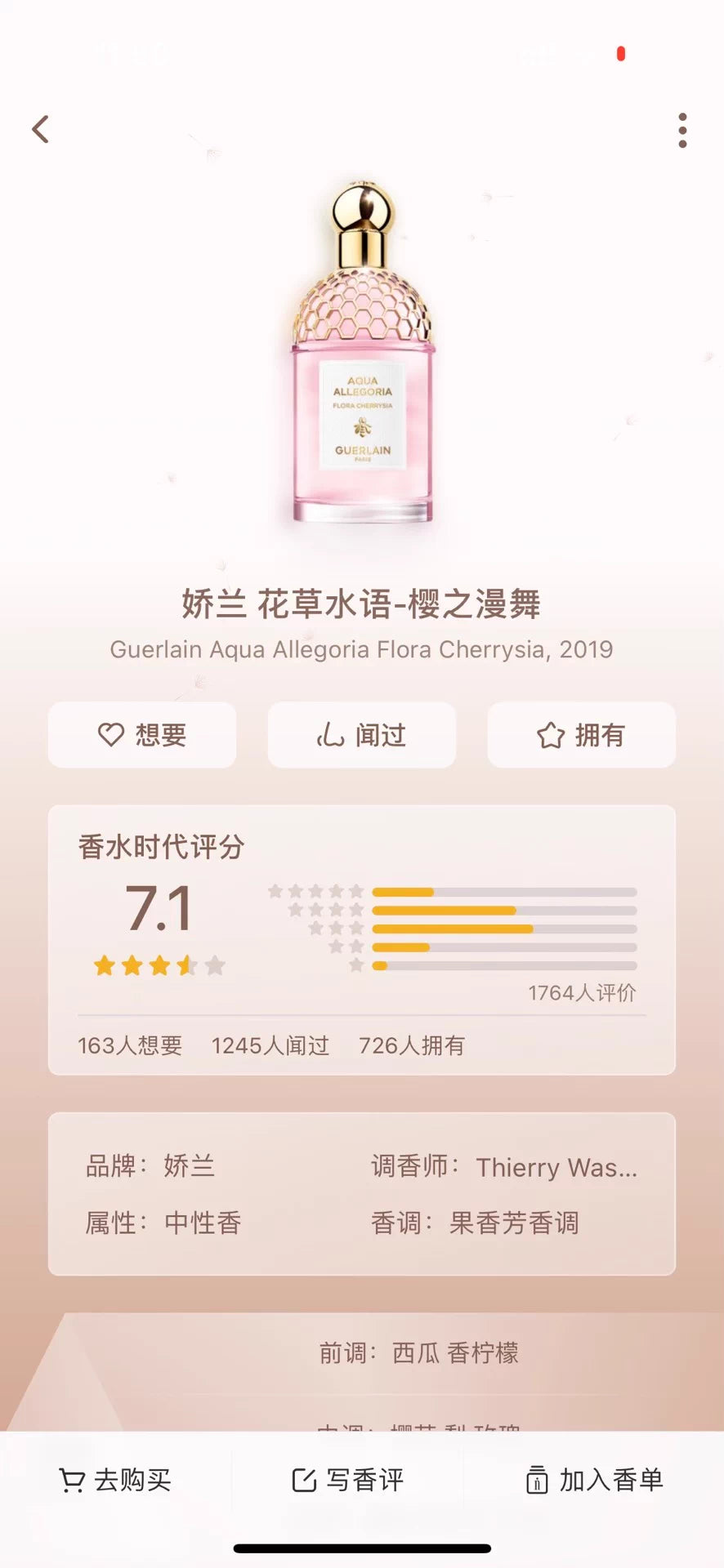Add perfume with 加入香单
Image resolution: width=724 pixels, height=1568 pixels.
(594, 1480)
